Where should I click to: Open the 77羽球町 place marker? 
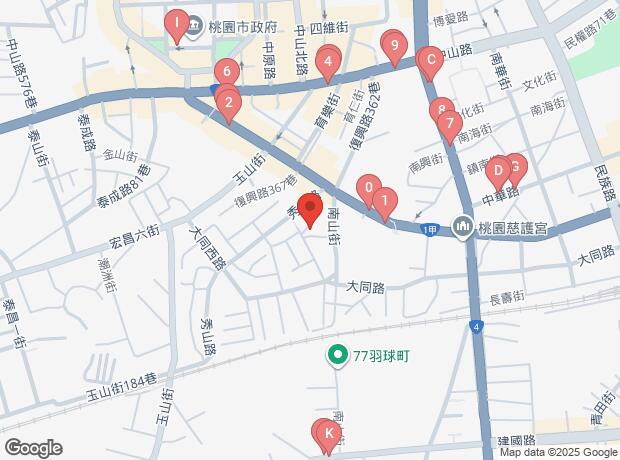coord(337,355)
